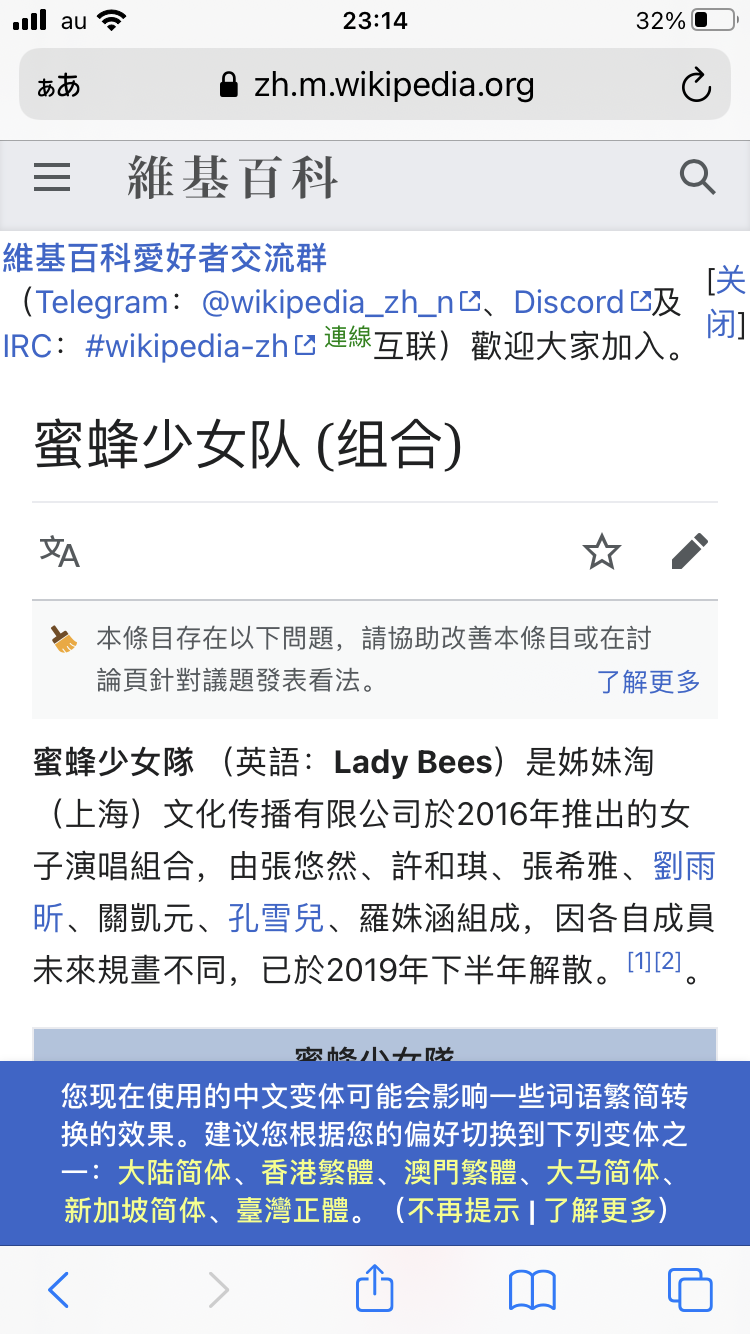Dismiss variant notice via 不再提示
The width and height of the screenshot is (750, 1334).
(464, 1211)
